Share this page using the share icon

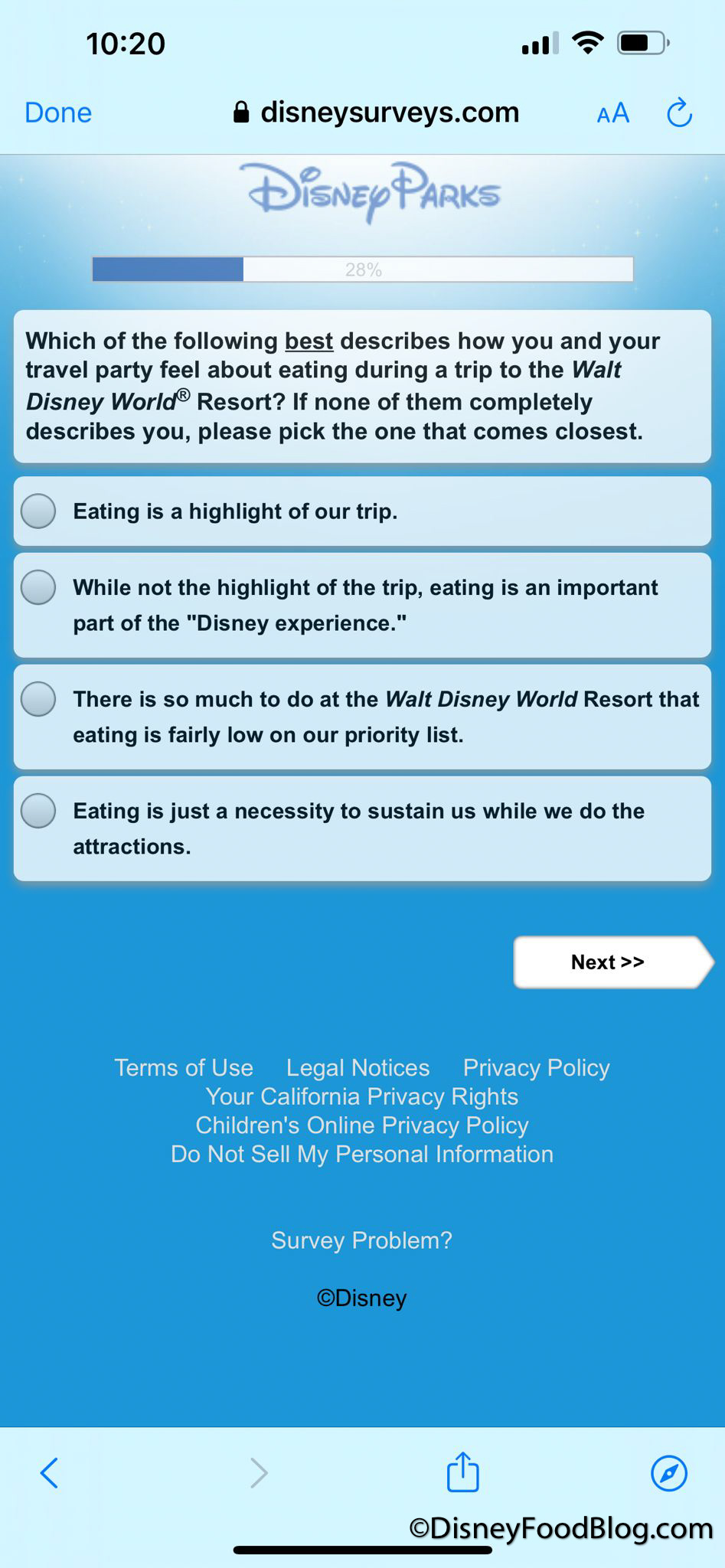[462, 1472]
